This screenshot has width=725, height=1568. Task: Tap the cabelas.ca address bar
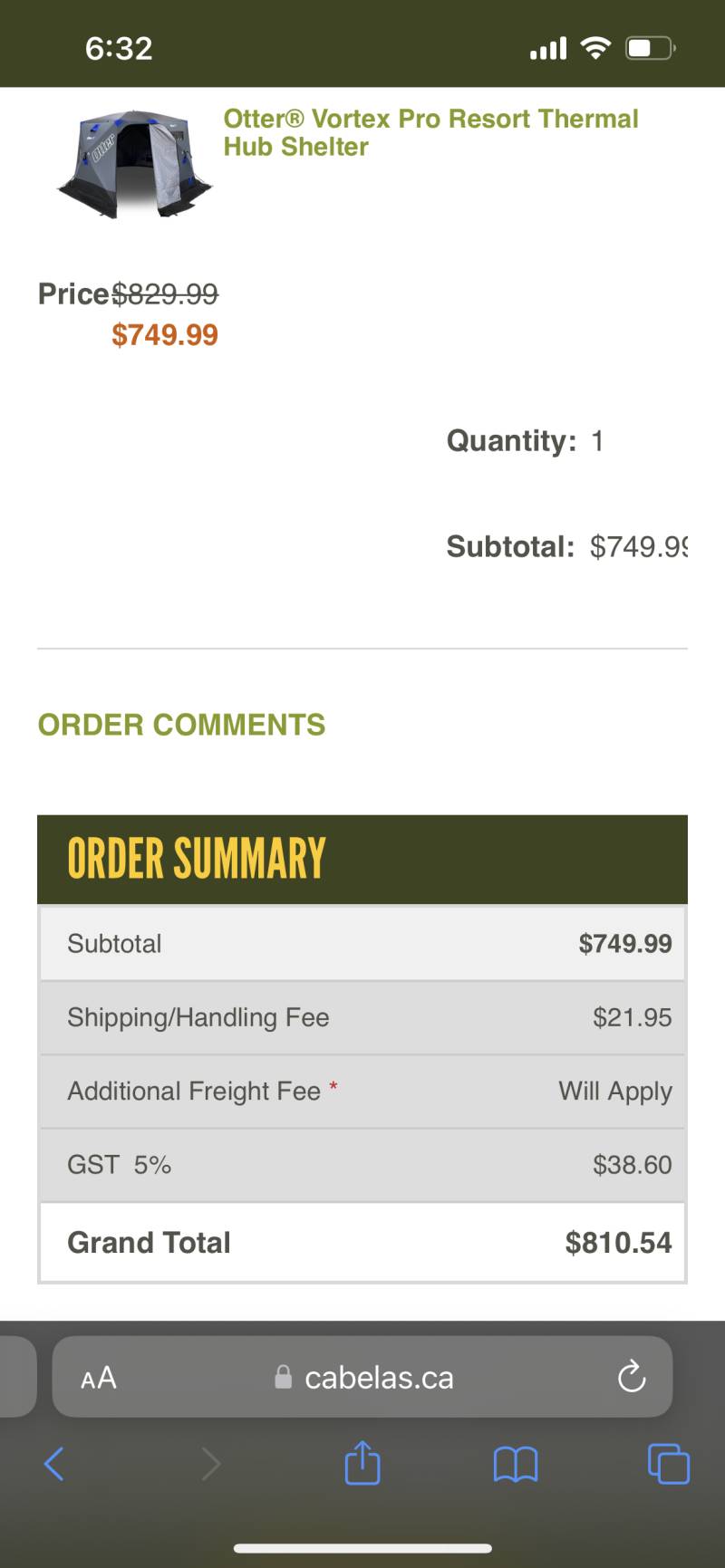click(x=362, y=1377)
